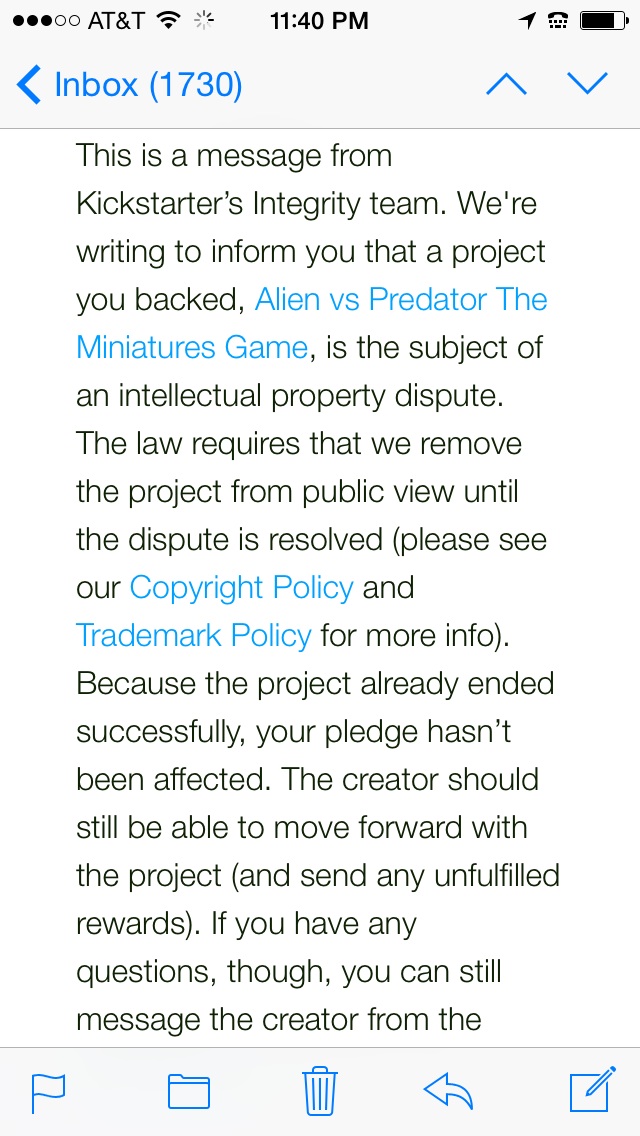
Task: Open Alien vs Predator The Miniatures Game link
Action: pos(312,323)
